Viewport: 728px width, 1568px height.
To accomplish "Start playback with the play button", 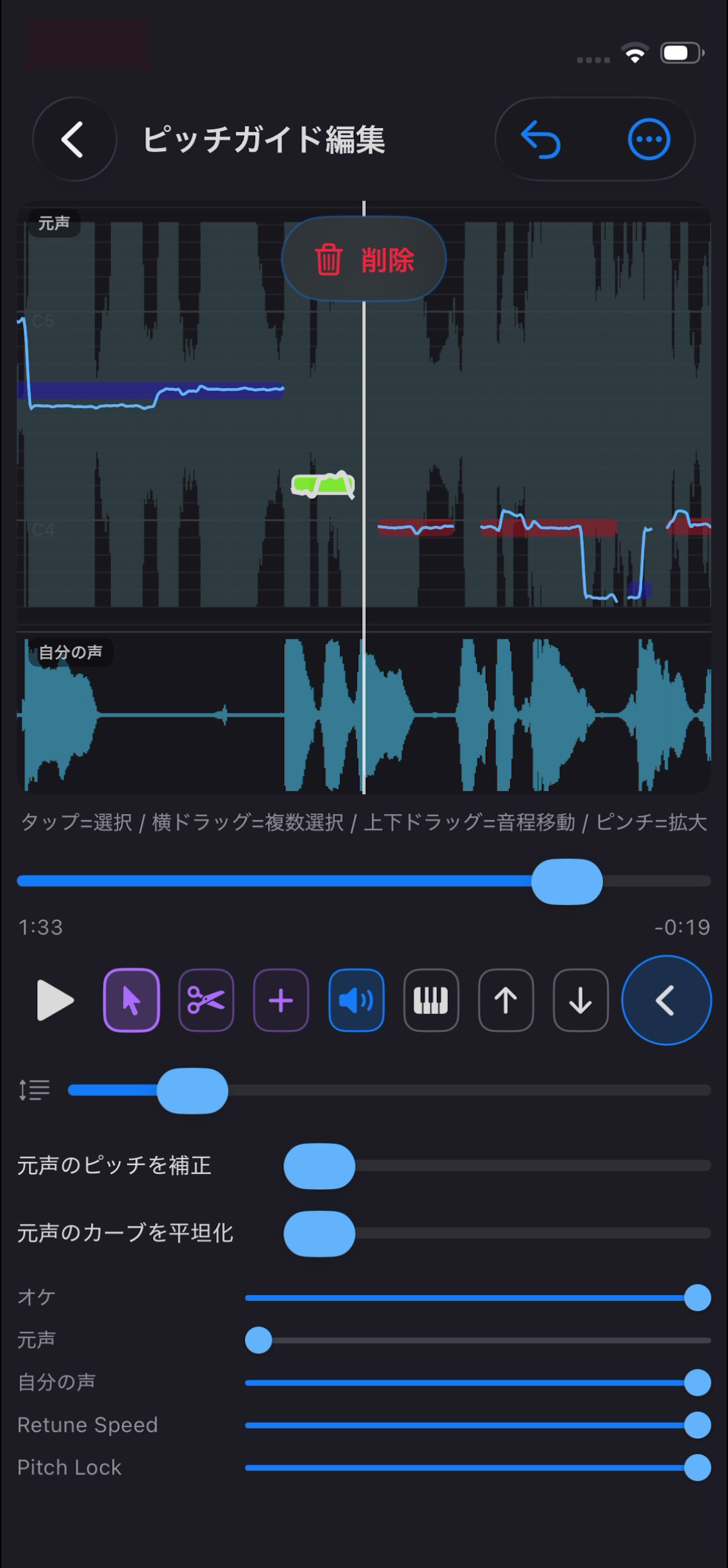I will tap(55, 1000).
